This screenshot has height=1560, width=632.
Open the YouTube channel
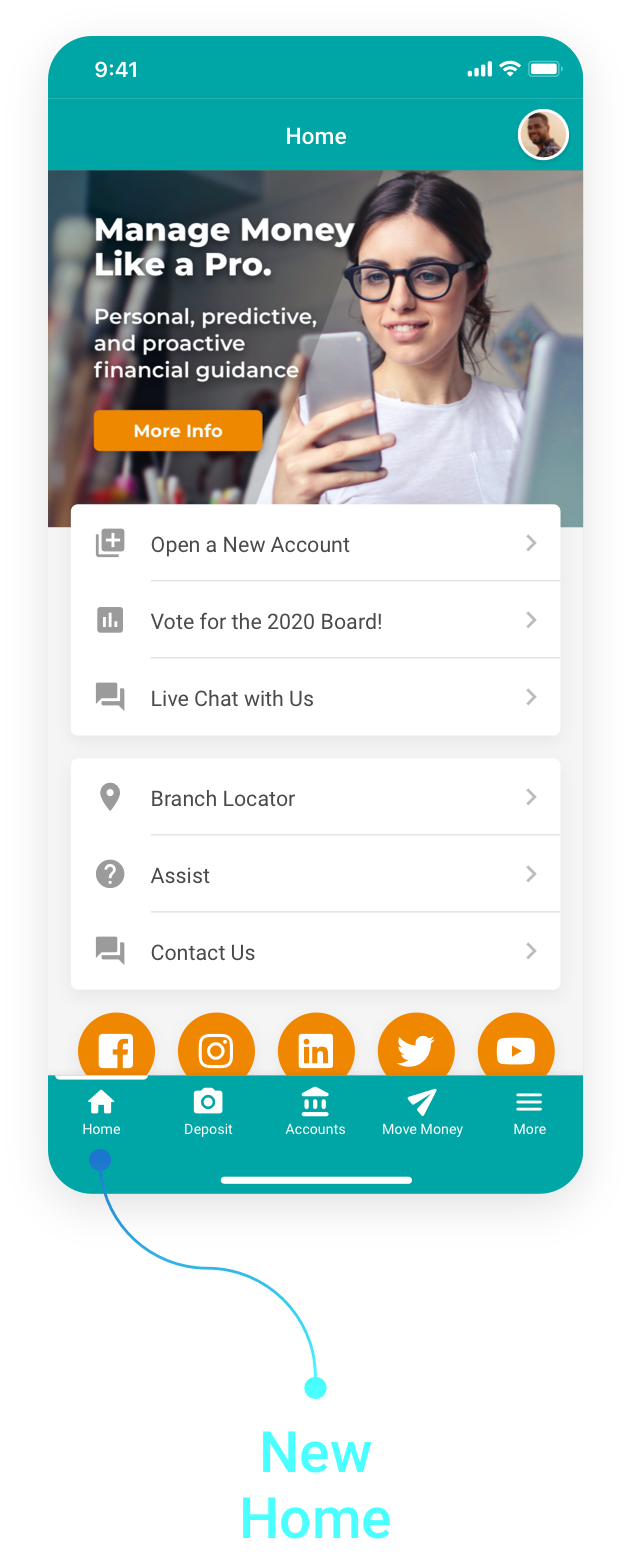pyautogui.click(x=516, y=1048)
